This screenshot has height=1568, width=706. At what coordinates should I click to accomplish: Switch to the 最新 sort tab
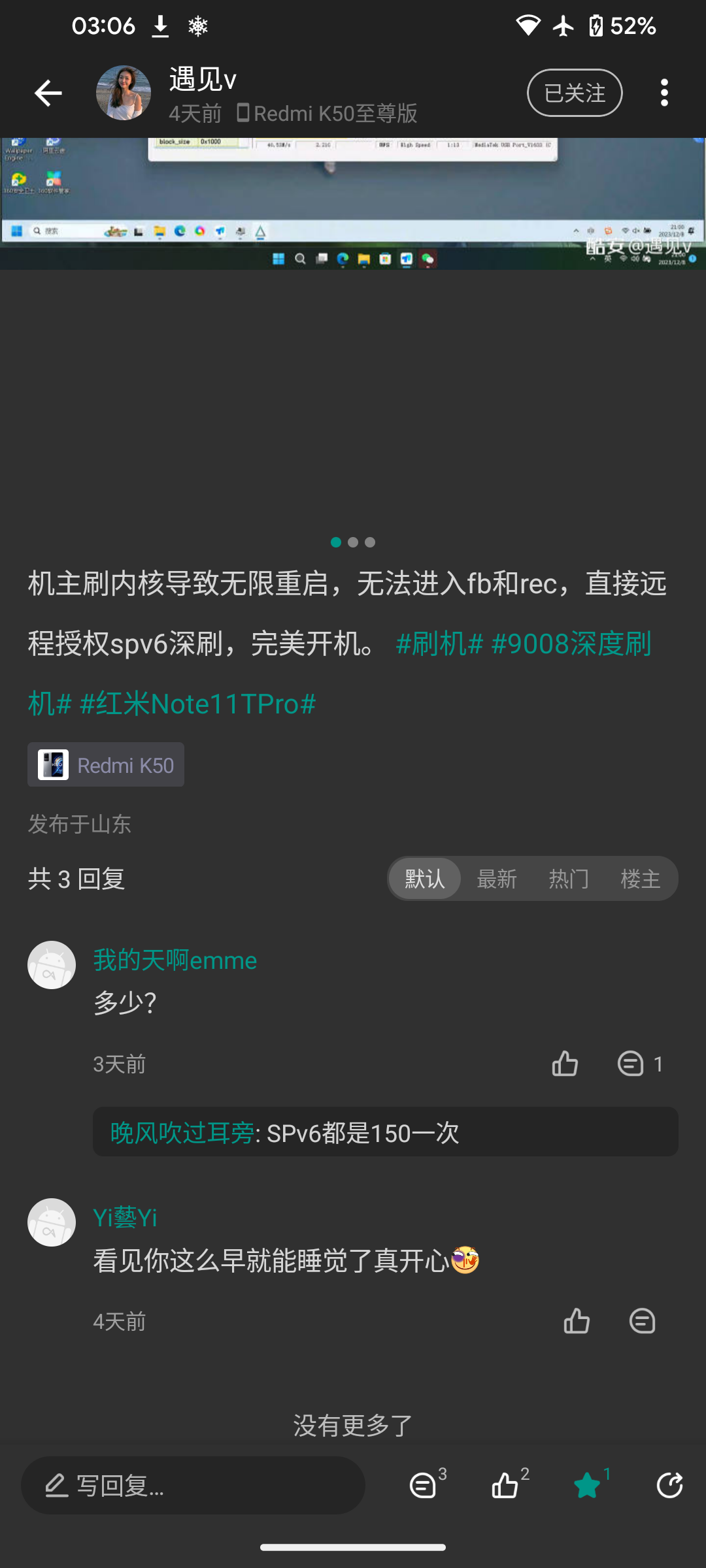click(497, 879)
